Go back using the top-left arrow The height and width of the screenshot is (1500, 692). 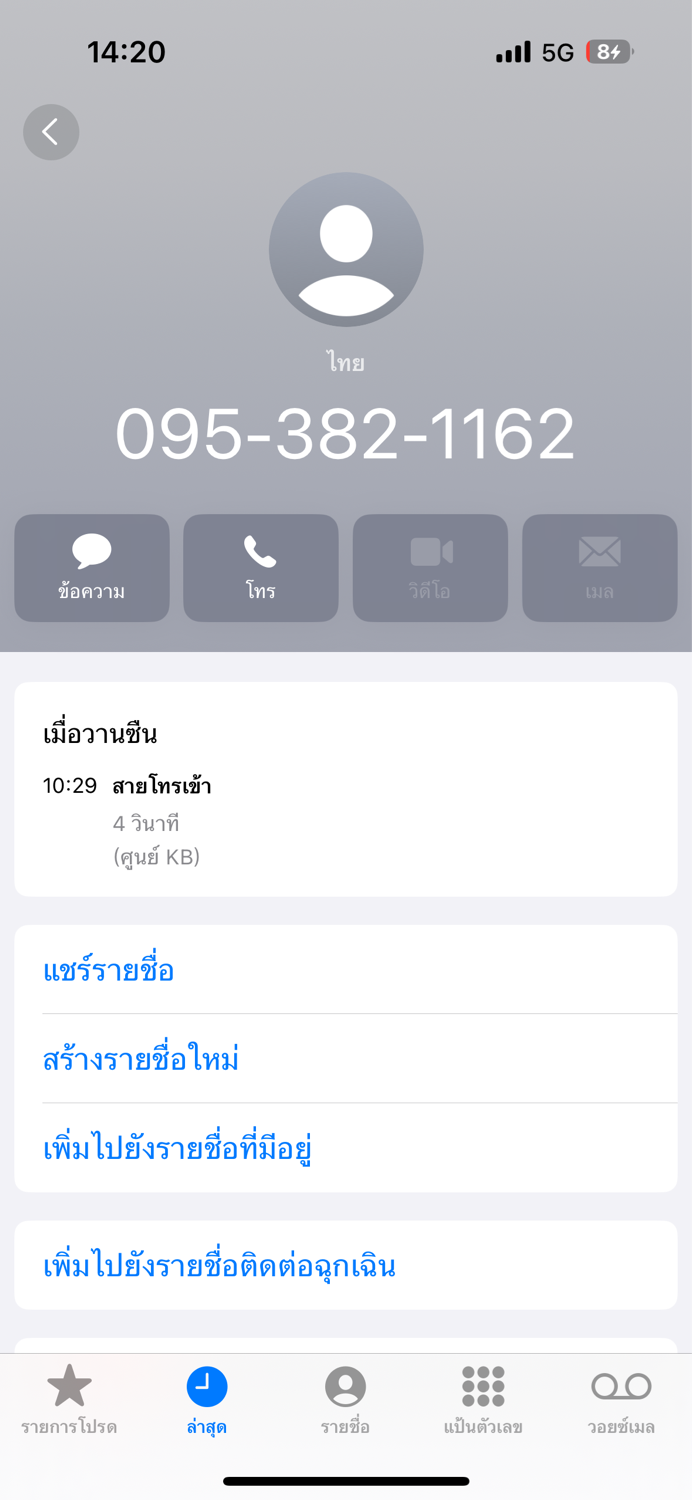(51, 132)
